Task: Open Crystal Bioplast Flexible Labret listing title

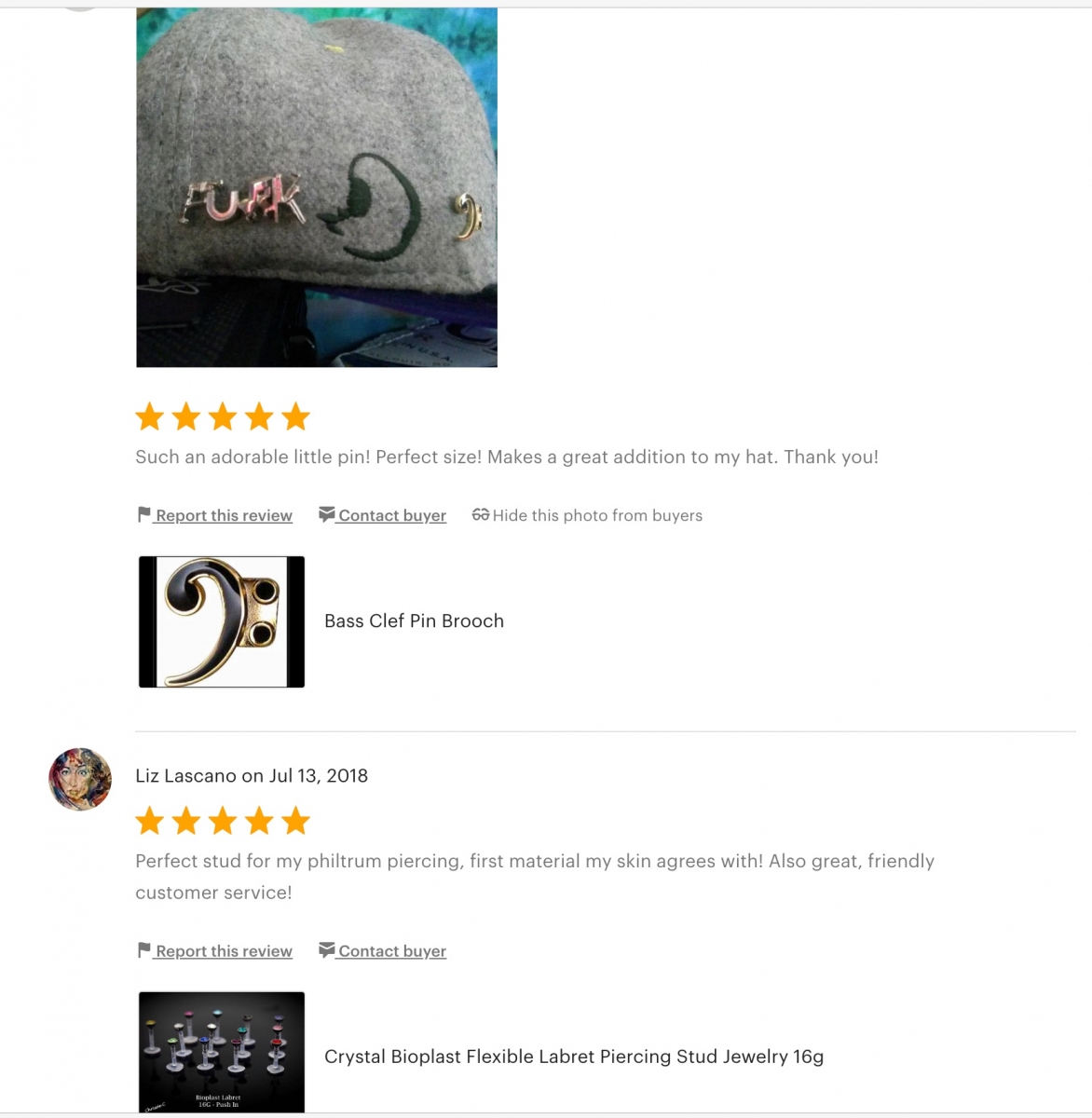Action: point(573,1057)
